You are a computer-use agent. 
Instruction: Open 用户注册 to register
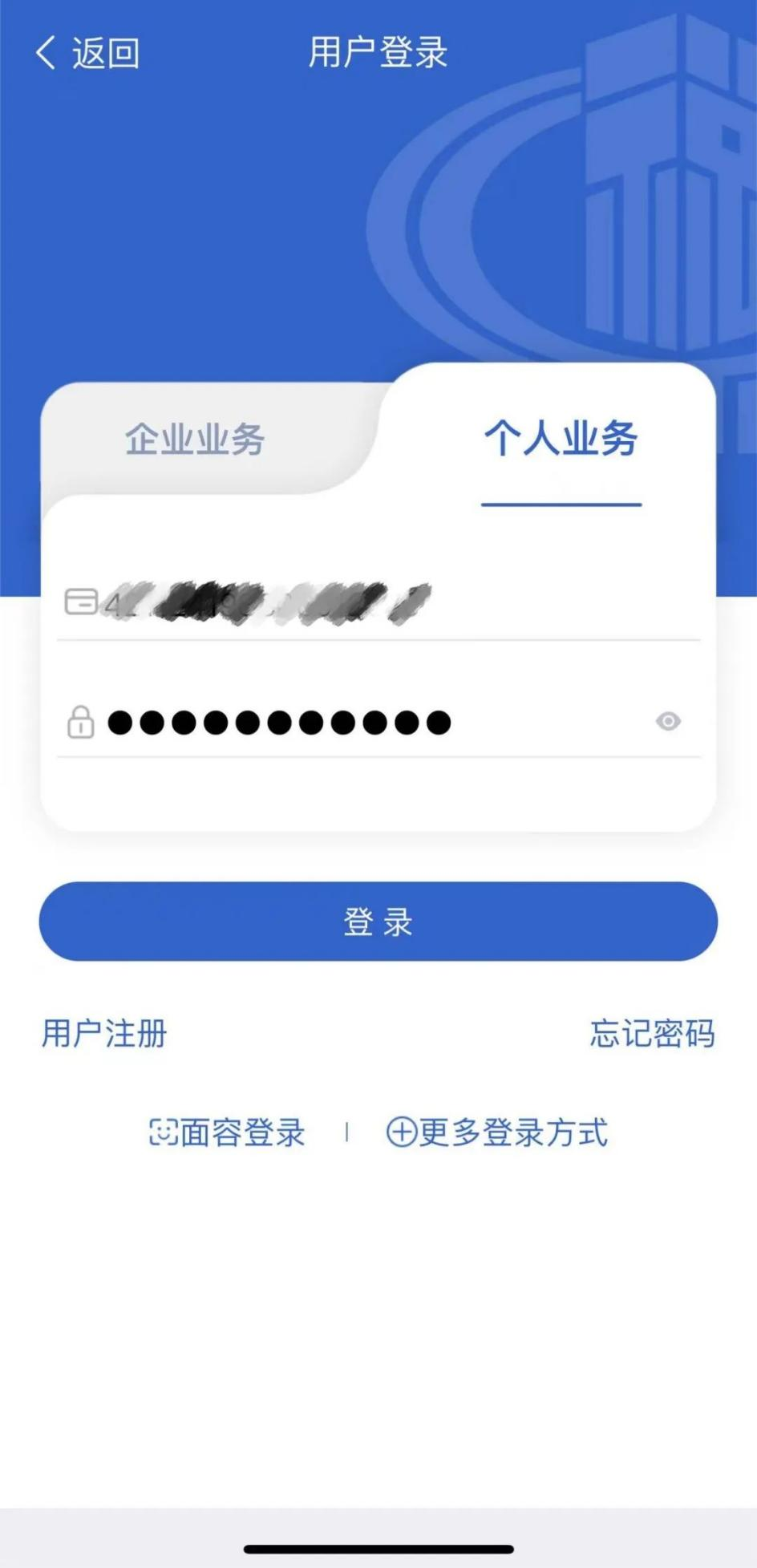pos(104,1033)
